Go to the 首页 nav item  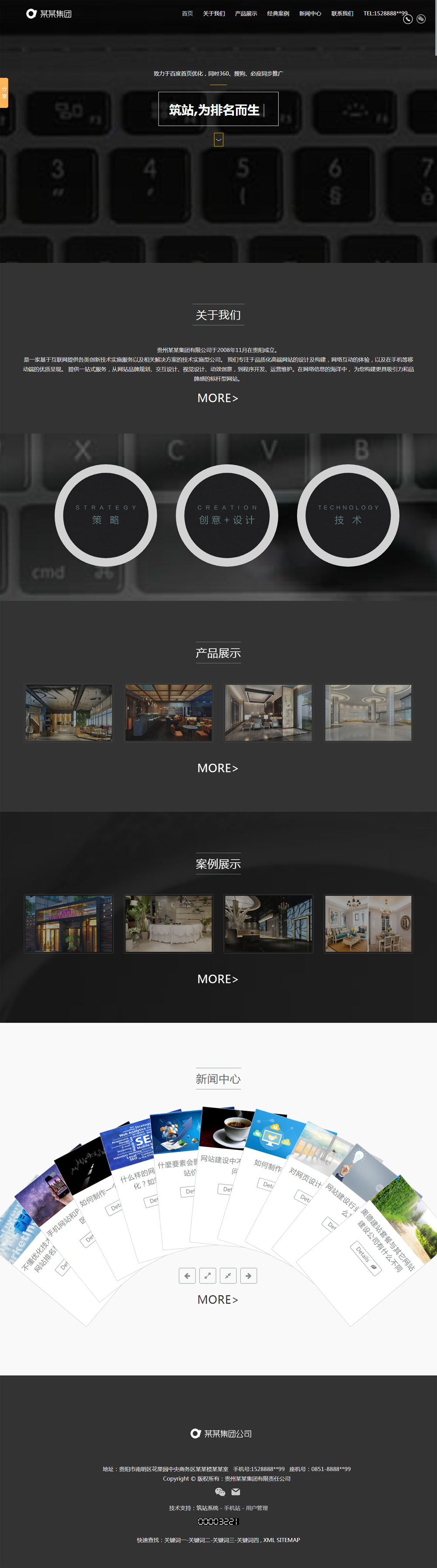pos(187,14)
